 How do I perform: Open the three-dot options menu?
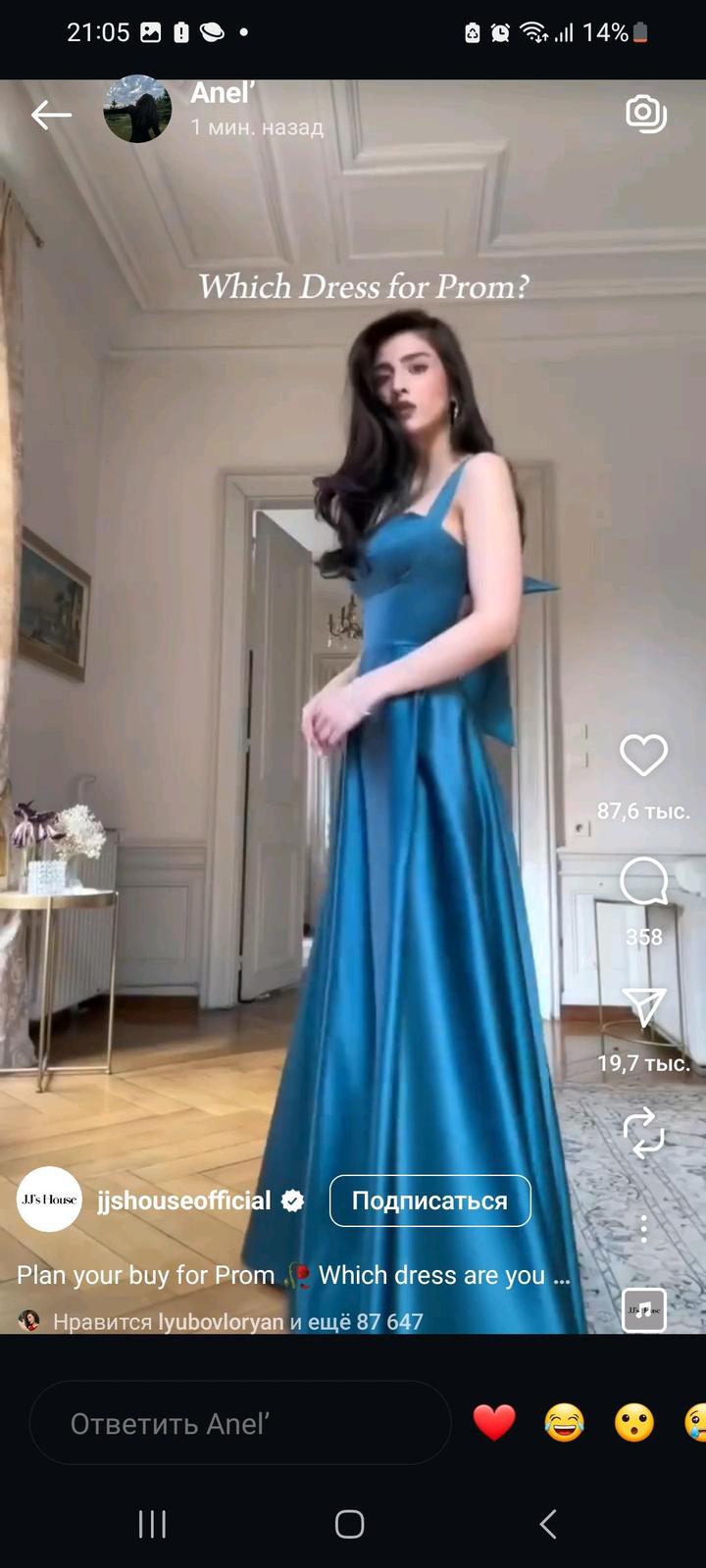(x=644, y=1229)
